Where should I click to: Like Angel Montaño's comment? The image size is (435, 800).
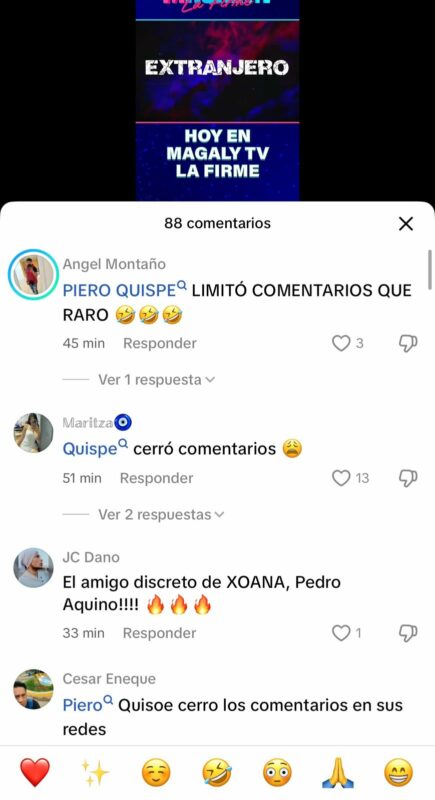341,343
